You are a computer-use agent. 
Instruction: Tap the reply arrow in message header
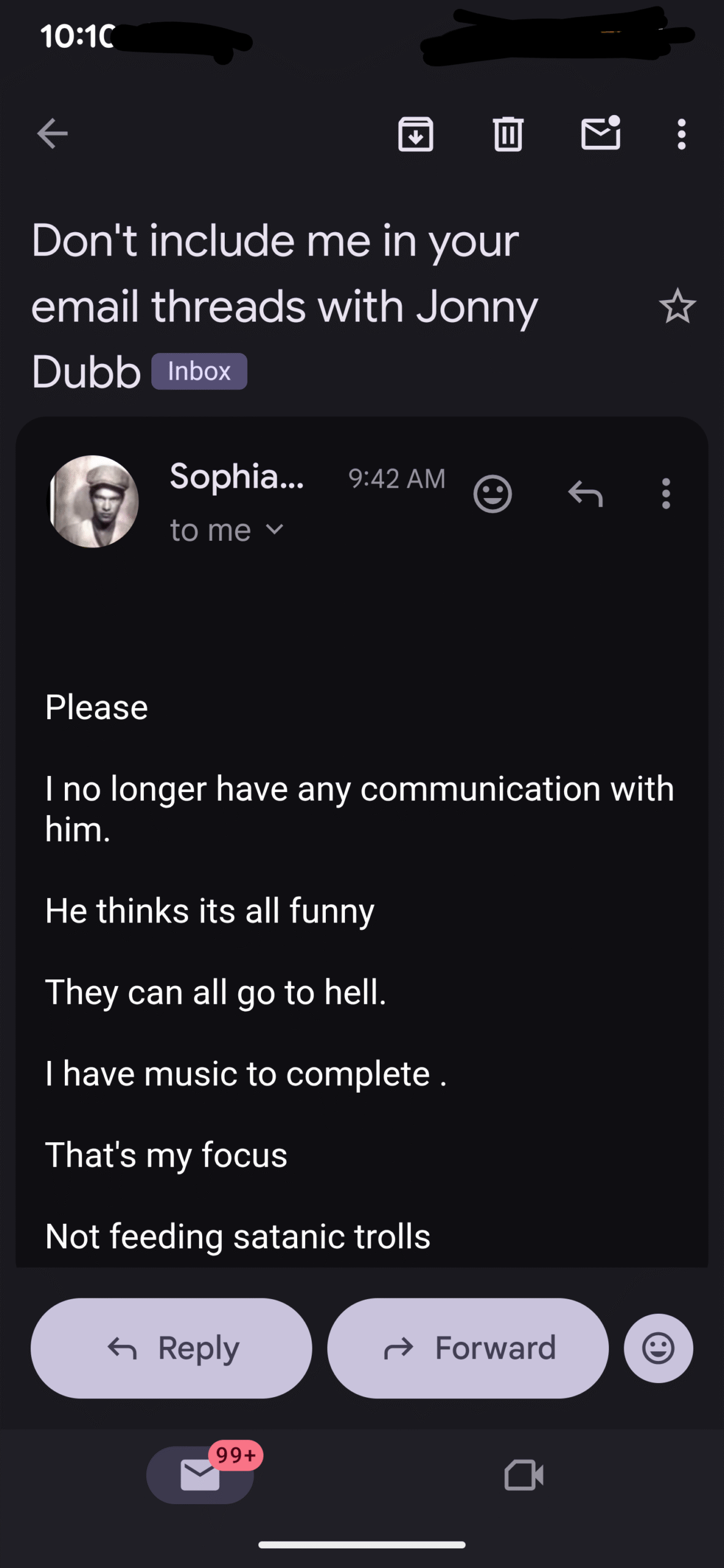tap(586, 494)
